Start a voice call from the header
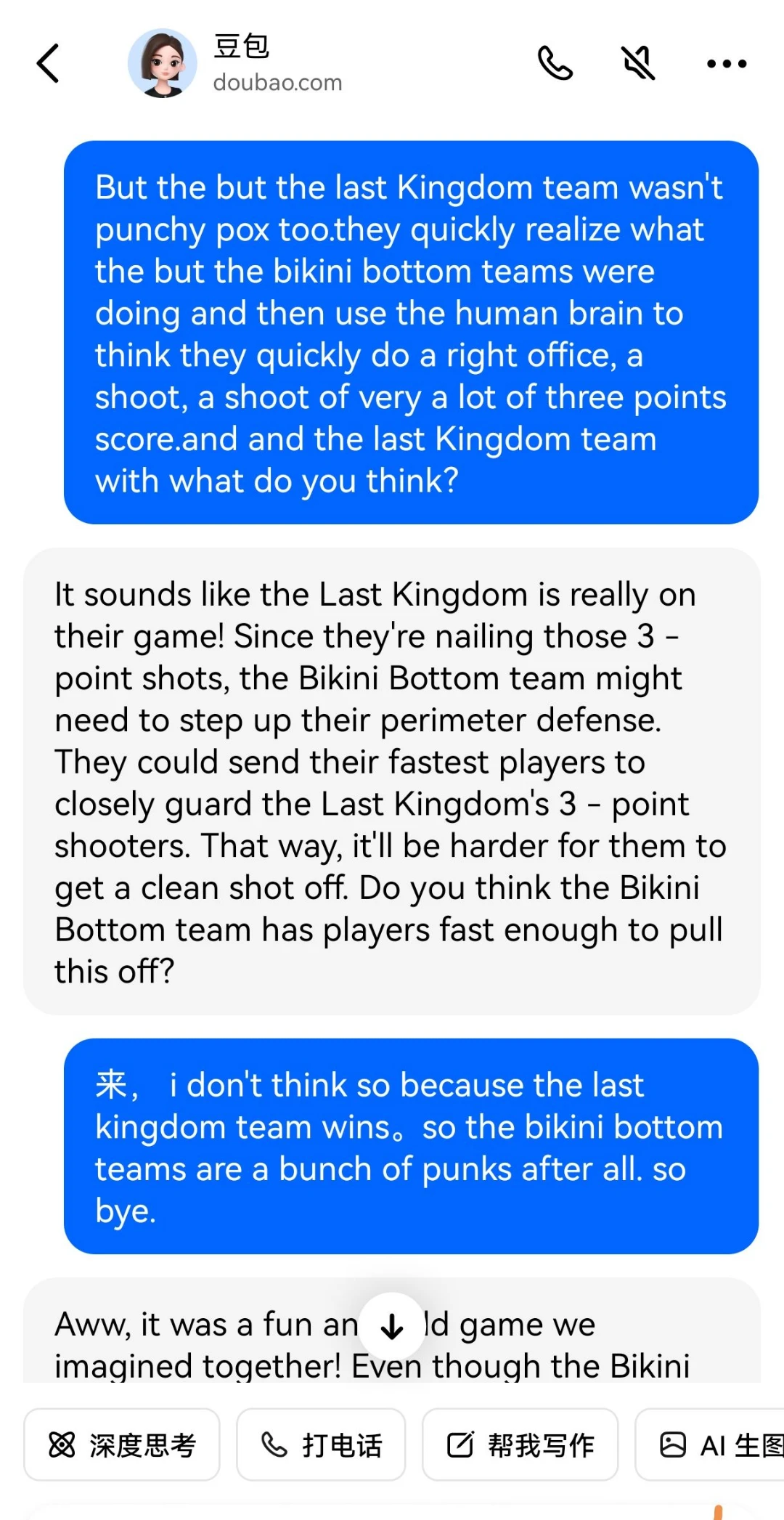The height and width of the screenshot is (1520, 784). (x=555, y=64)
